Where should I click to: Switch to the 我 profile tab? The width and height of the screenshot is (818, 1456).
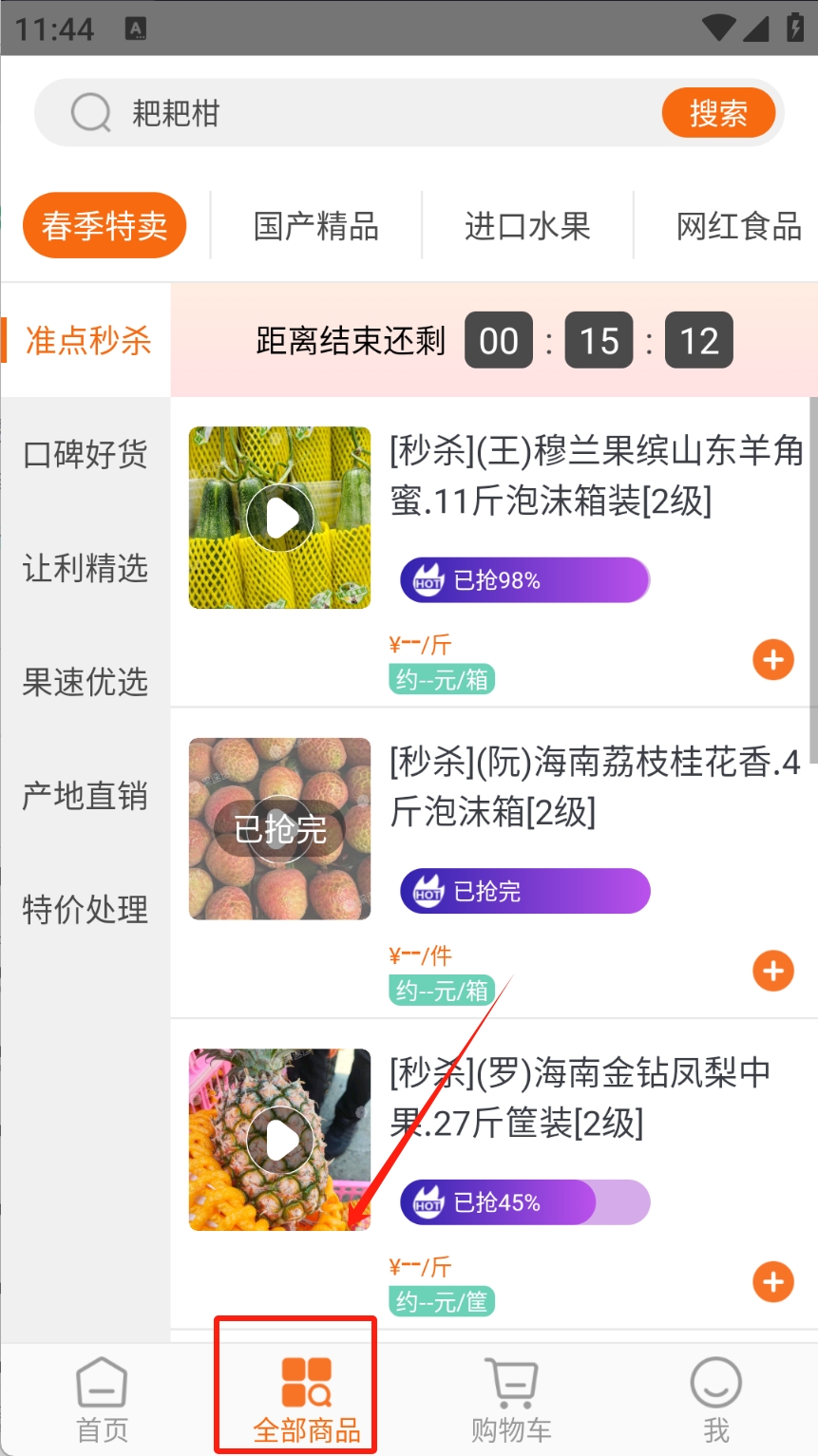pyautogui.click(x=715, y=1399)
